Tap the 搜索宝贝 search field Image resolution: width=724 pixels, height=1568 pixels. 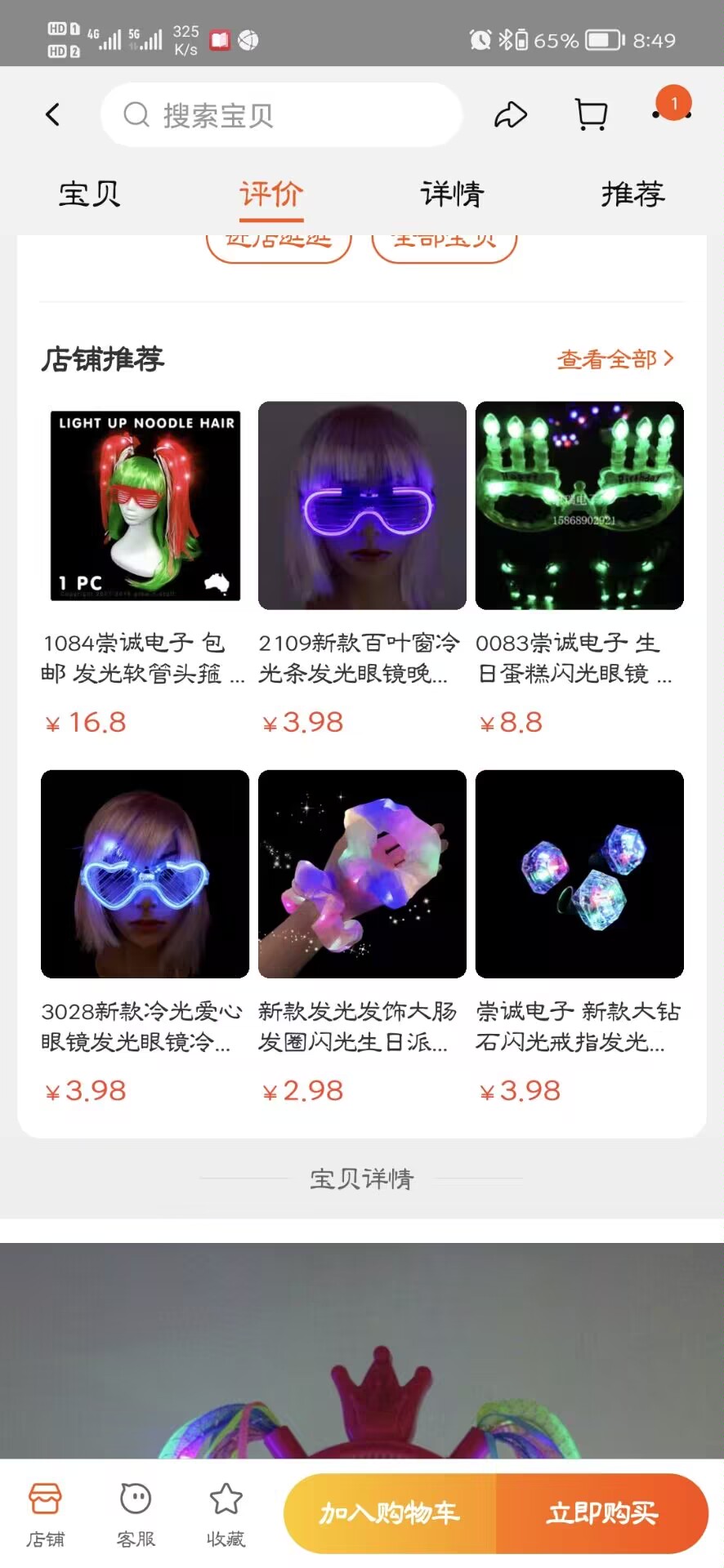coord(281,115)
